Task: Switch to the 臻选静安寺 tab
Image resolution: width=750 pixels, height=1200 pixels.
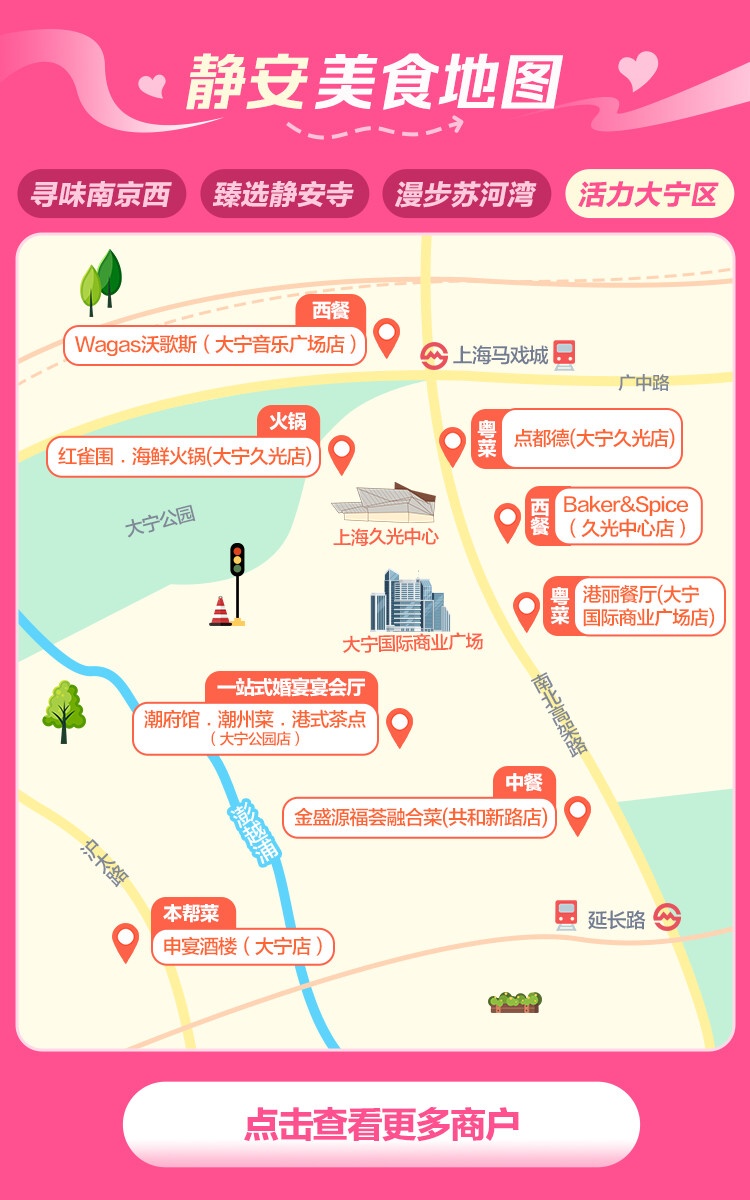Action: (283, 194)
